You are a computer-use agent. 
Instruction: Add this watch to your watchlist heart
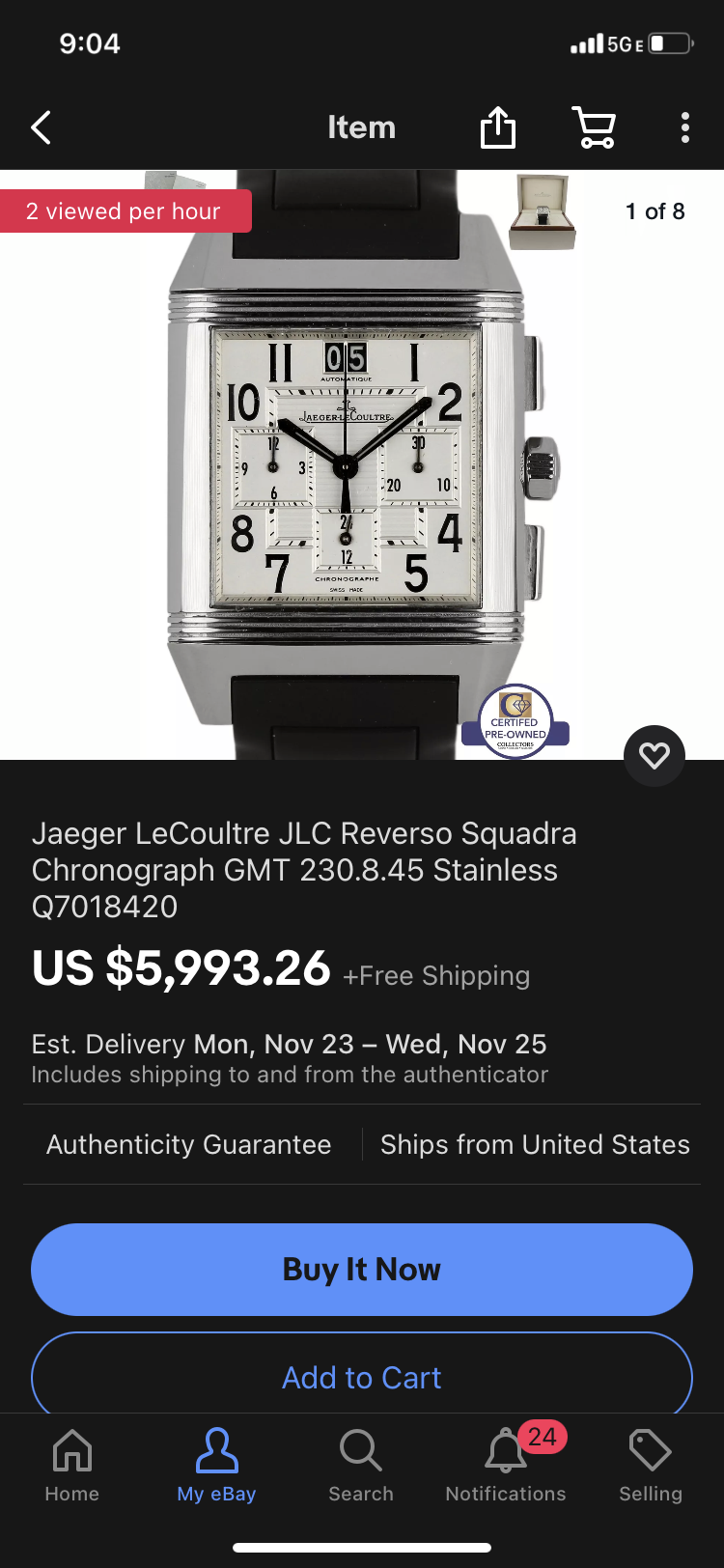654,755
